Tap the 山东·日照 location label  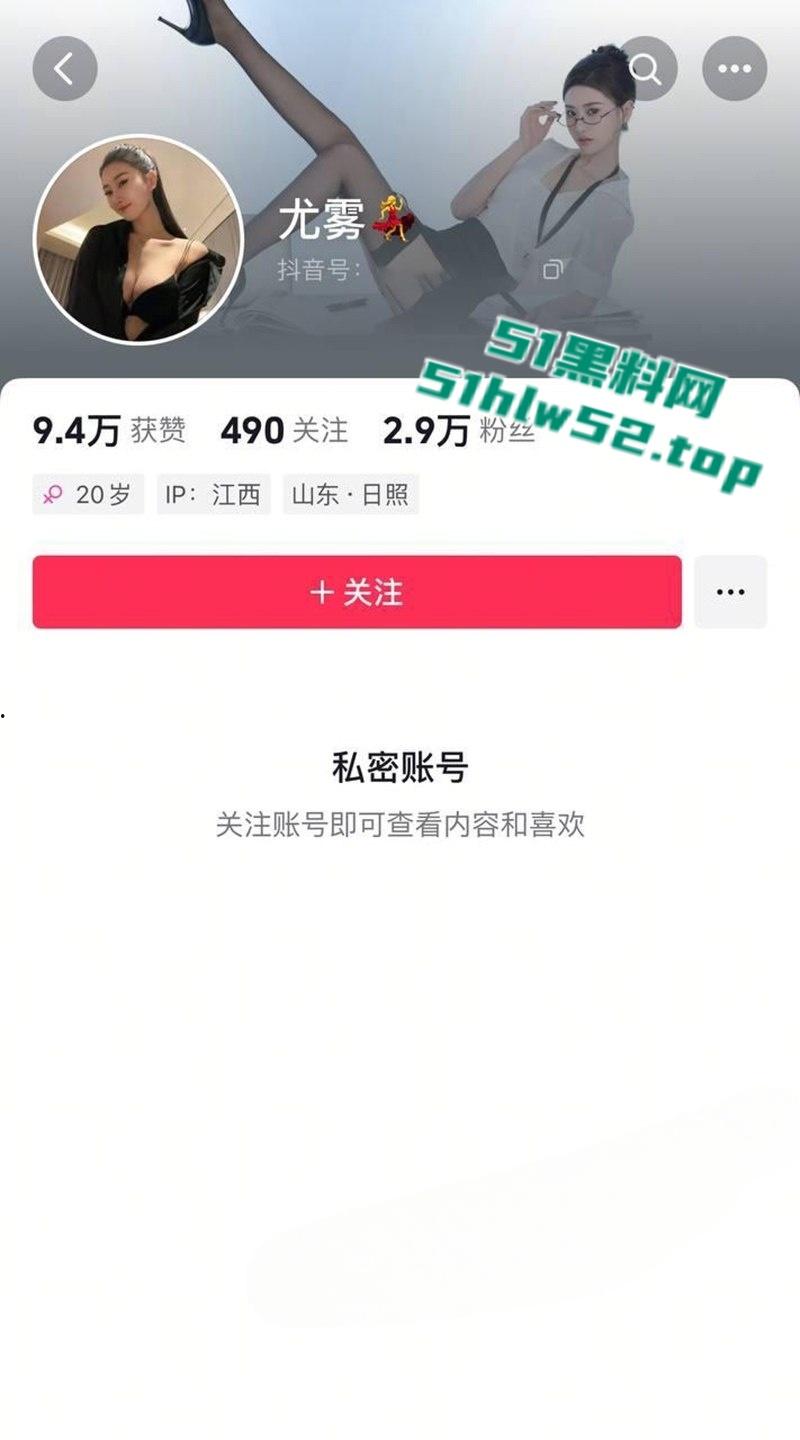pyautogui.click(x=352, y=494)
